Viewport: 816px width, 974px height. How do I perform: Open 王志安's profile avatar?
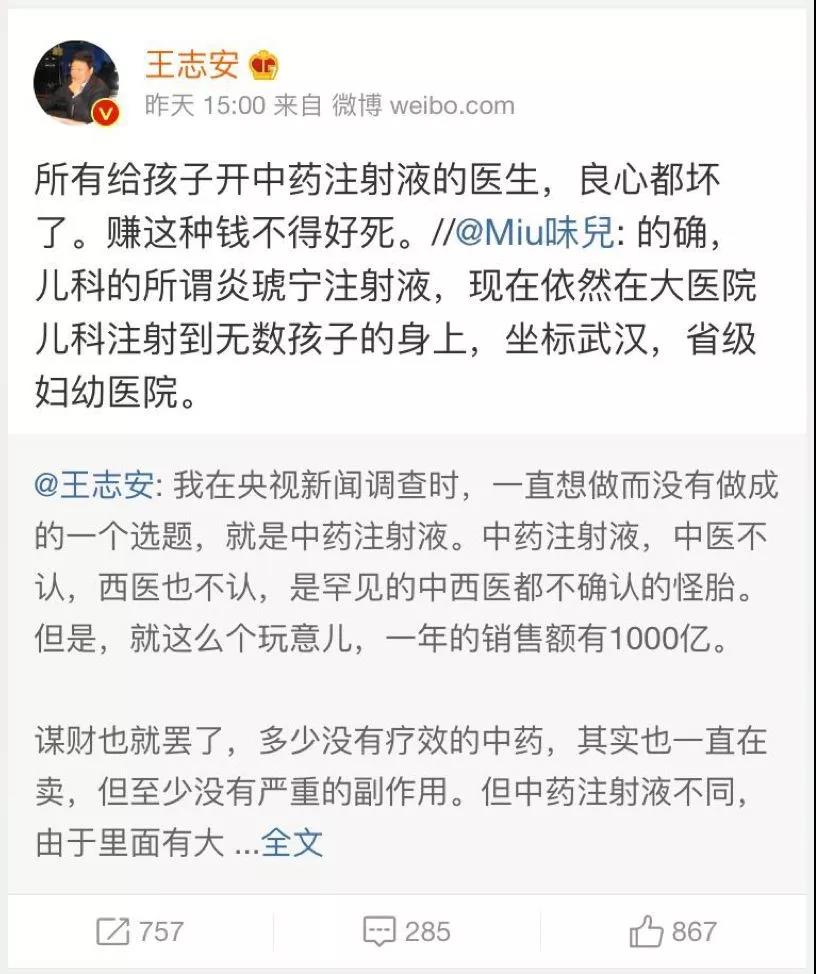coord(77,83)
